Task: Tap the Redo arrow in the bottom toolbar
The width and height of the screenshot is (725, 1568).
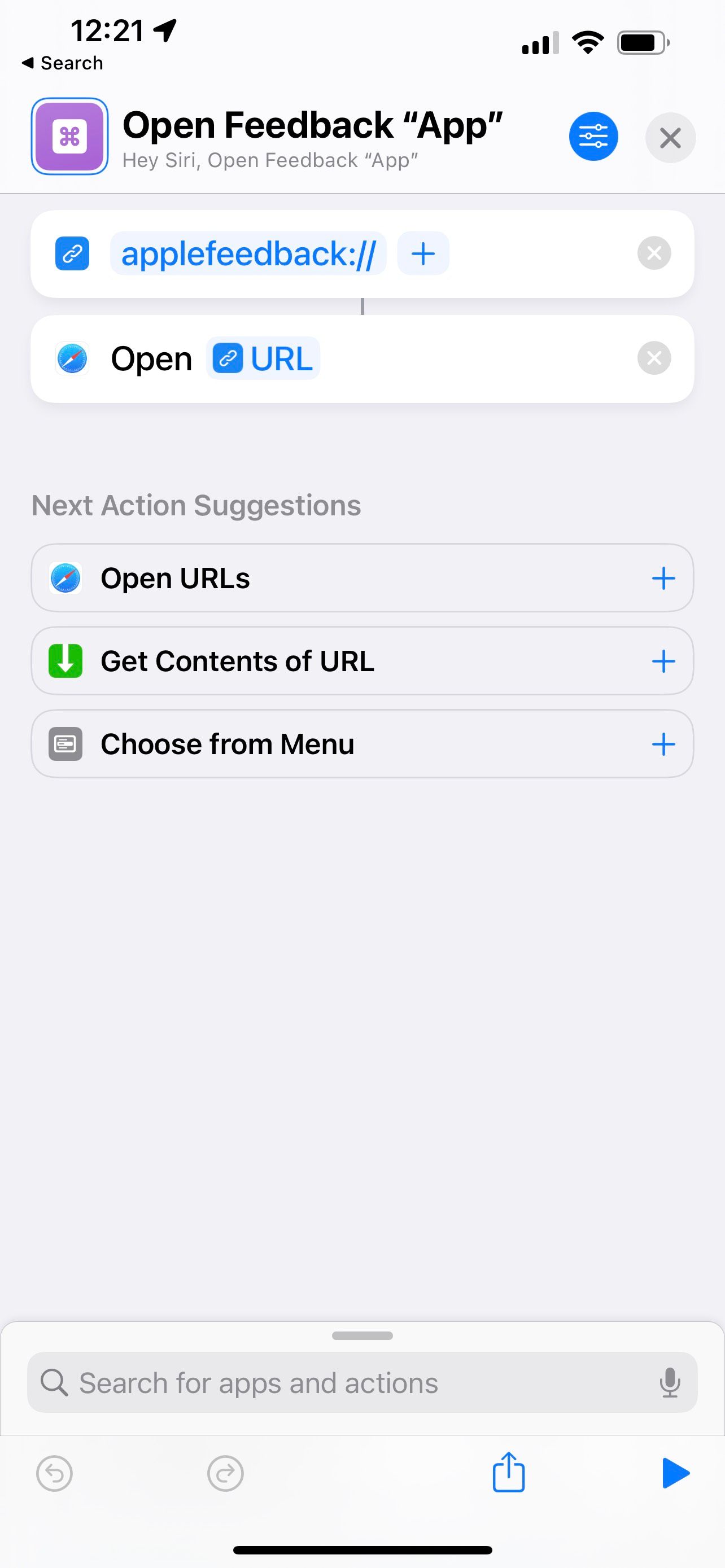Action: click(x=225, y=1474)
